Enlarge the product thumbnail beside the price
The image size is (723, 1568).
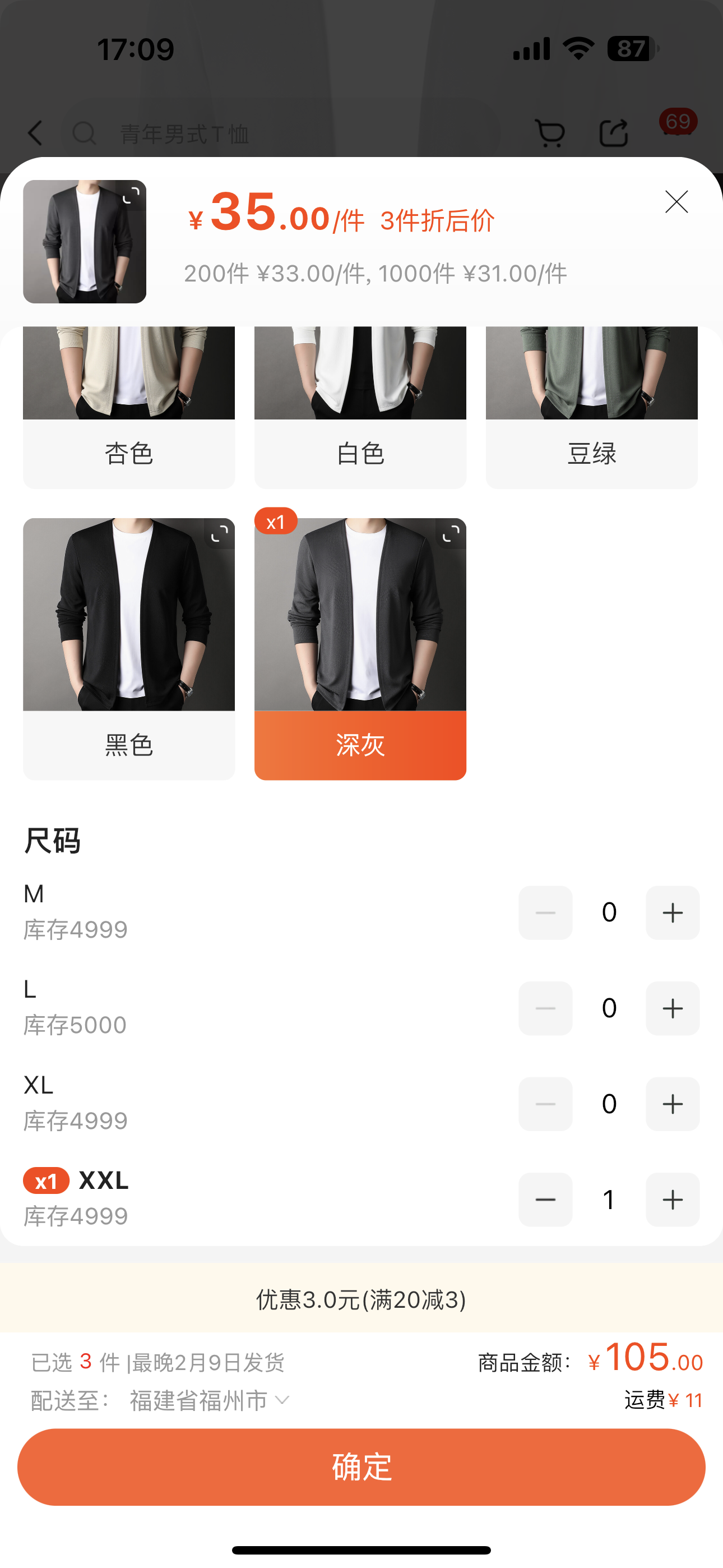pyautogui.click(x=131, y=195)
